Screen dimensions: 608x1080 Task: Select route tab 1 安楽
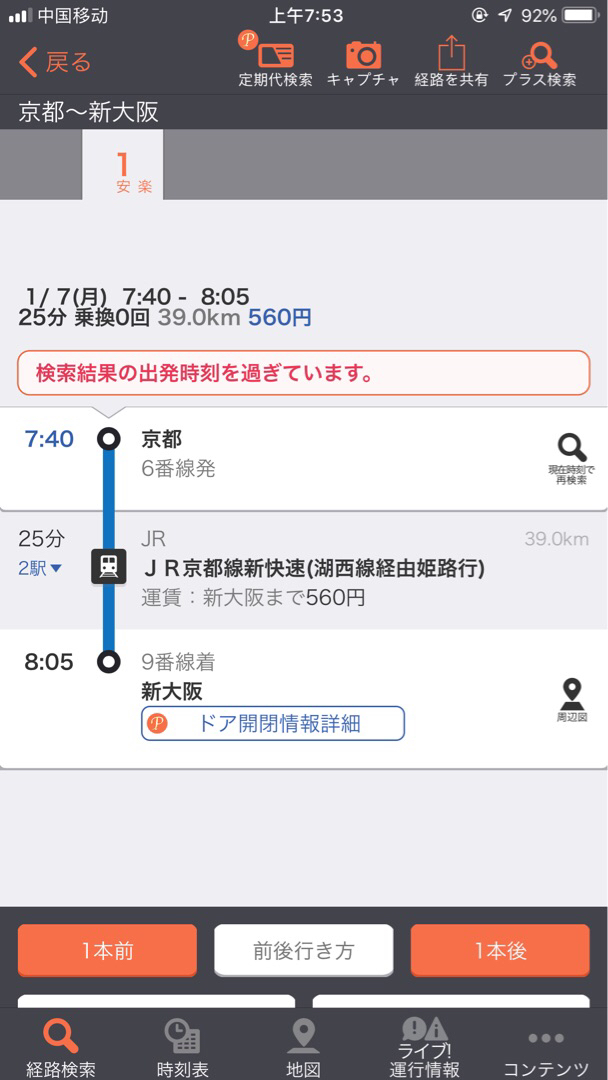pyautogui.click(x=123, y=166)
